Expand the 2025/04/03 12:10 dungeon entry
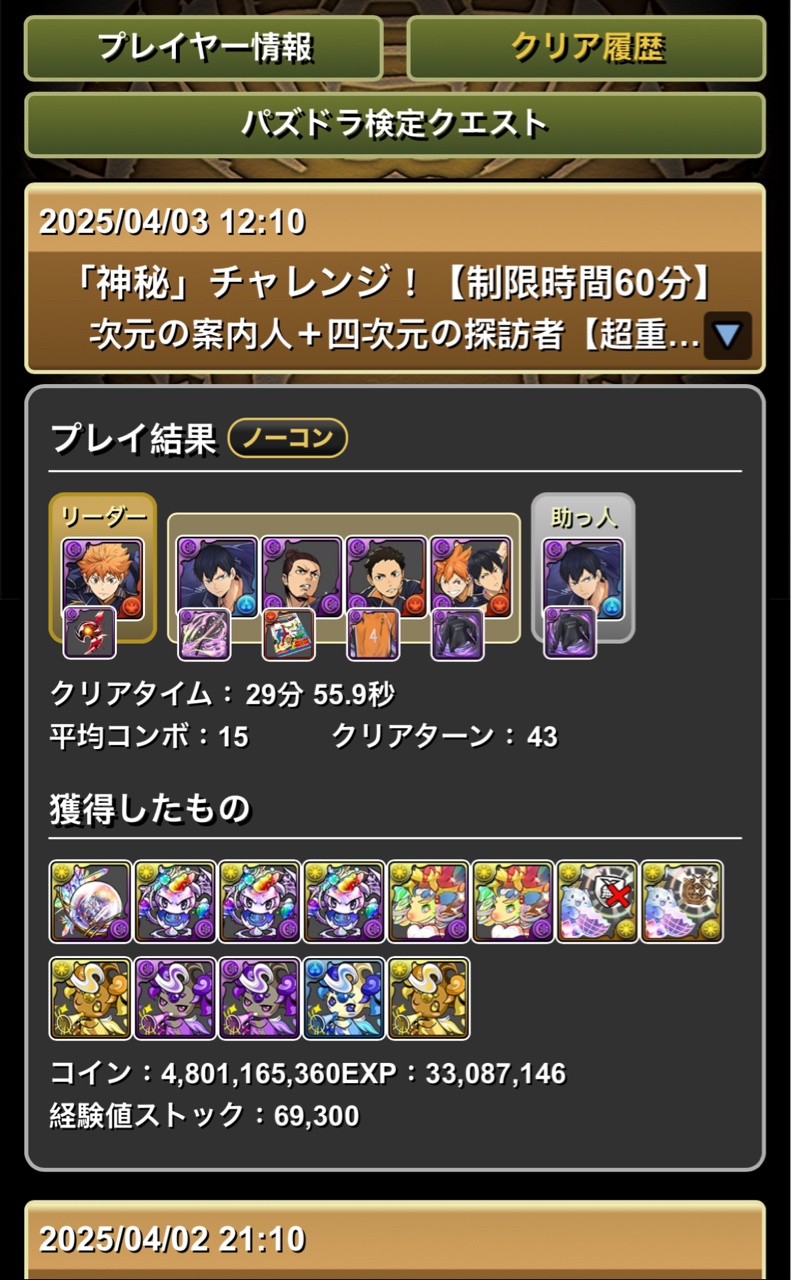This screenshot has height=1280, width=791. 727,336
